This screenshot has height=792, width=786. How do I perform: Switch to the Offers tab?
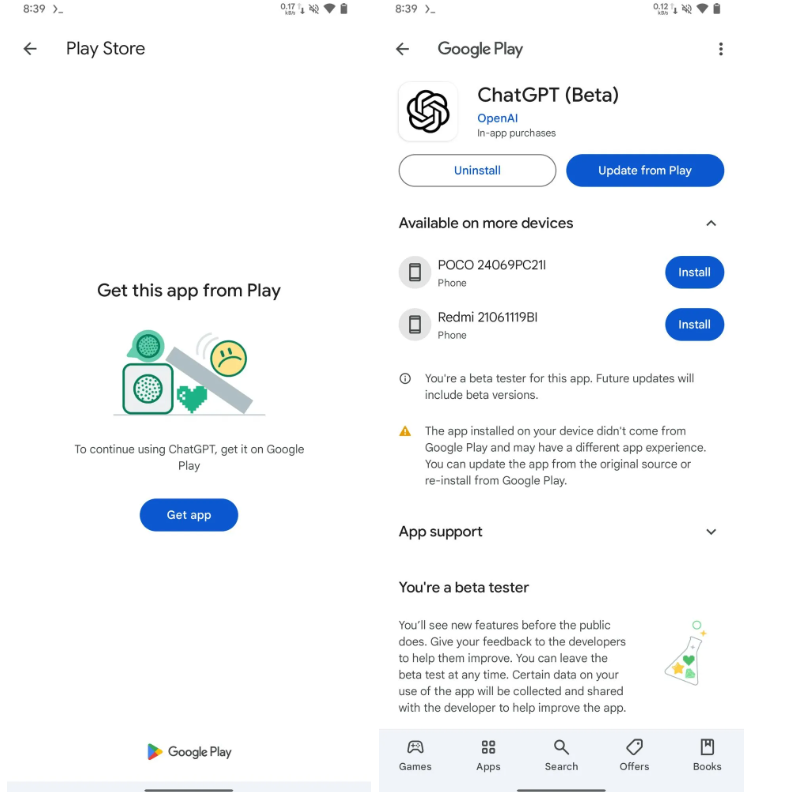pos(634,754)
